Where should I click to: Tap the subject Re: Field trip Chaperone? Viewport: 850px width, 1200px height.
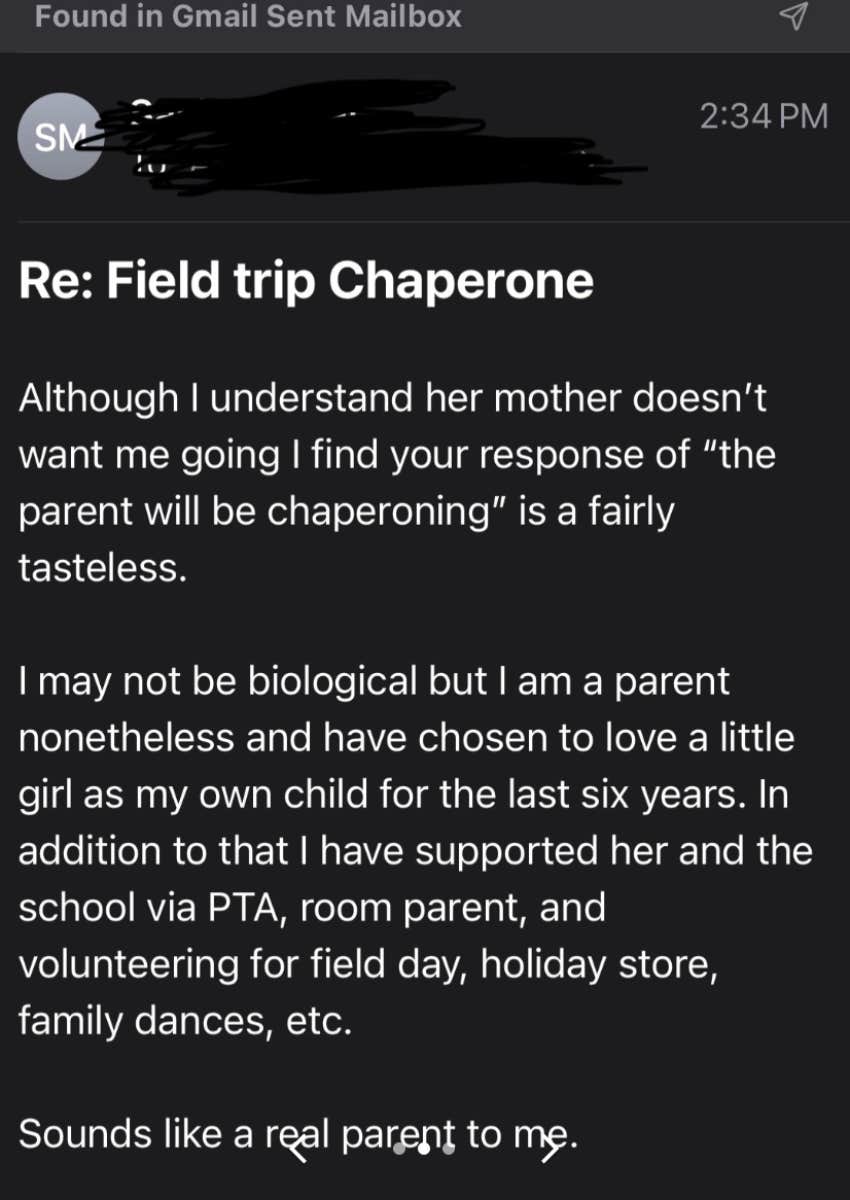[x=306, y=281]
